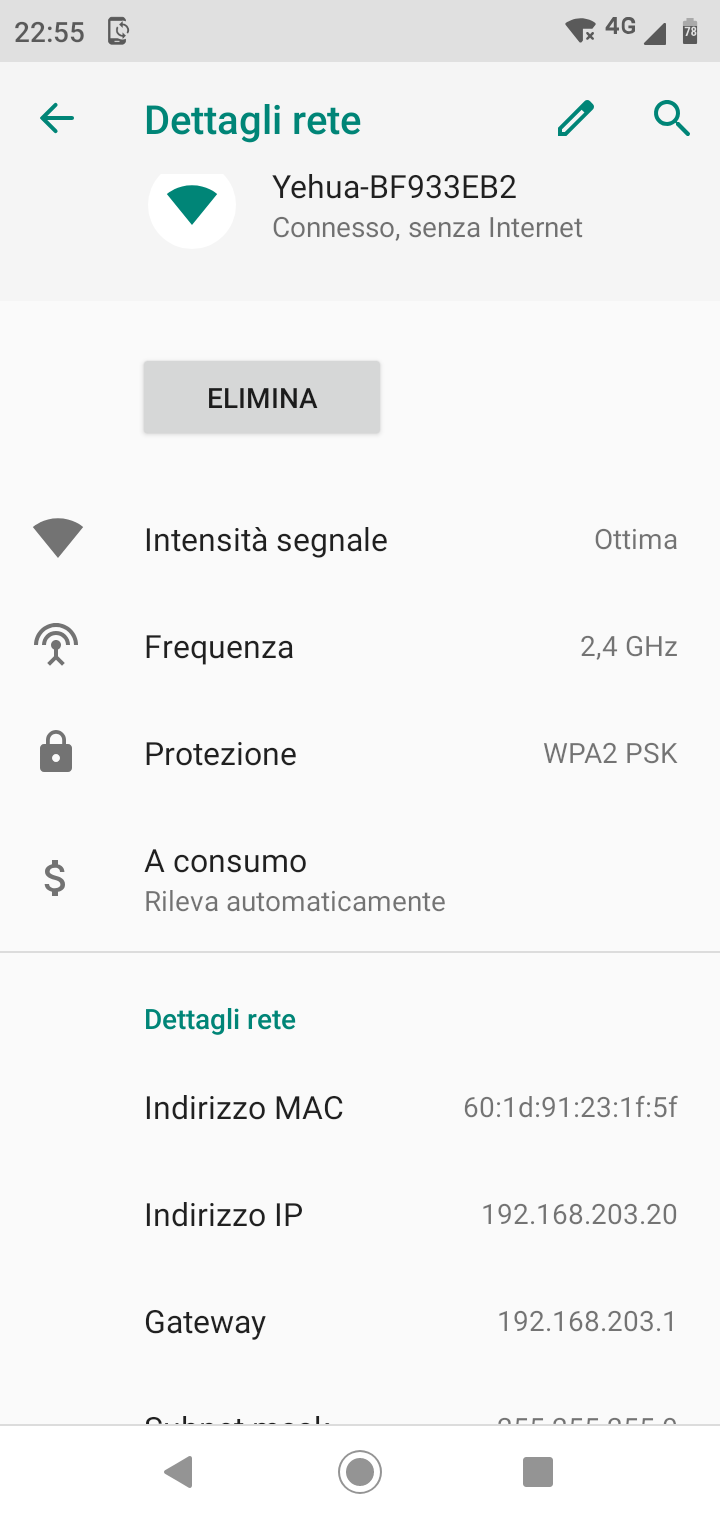Tap the system home button
The width and height of the screenshot is (720, 1520).
(x=360, y=1472)
